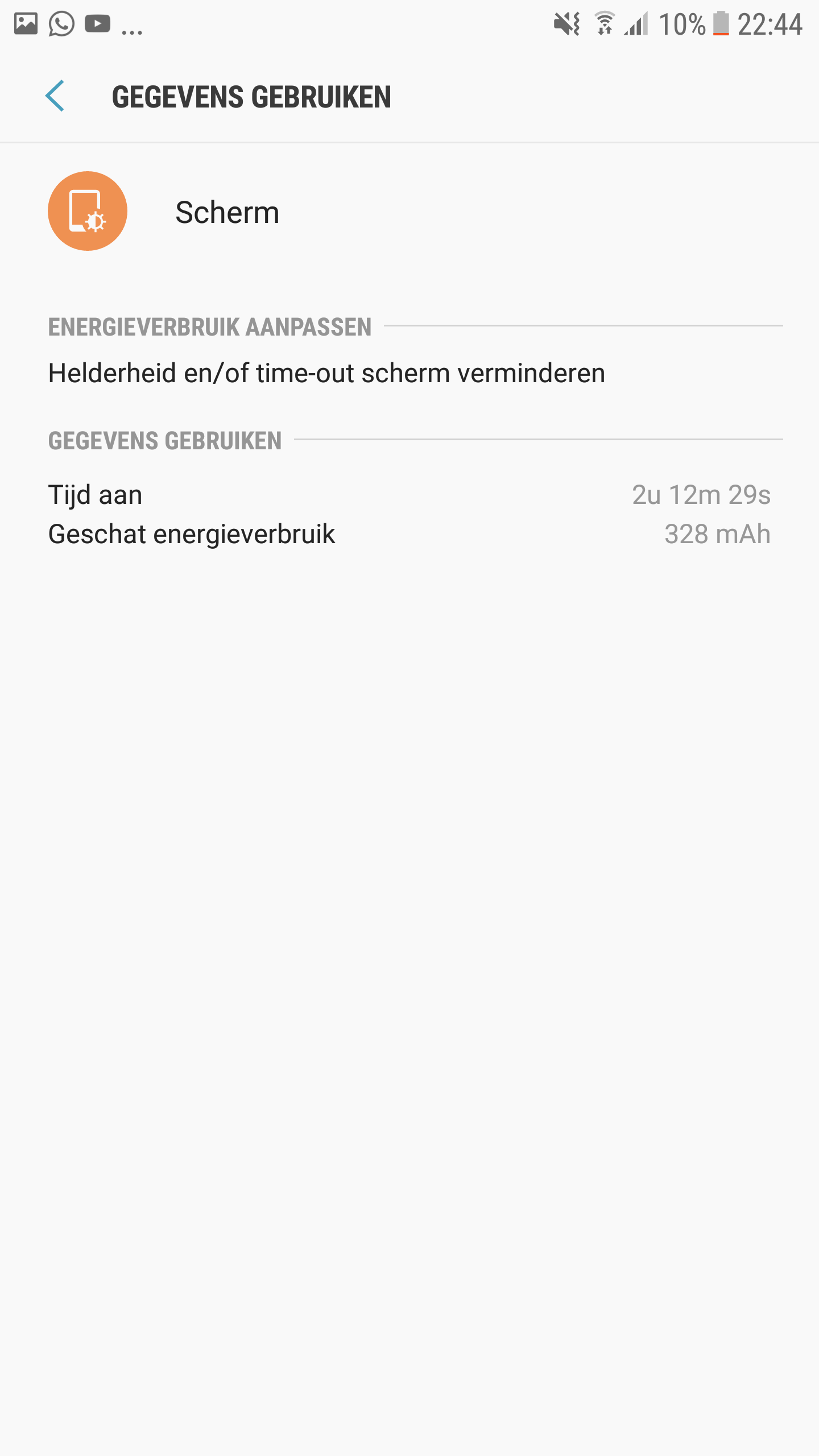This screenshot has width=819, height=1456.
Task: Go back using the top-left arrow
Action: tap(55, 96)
